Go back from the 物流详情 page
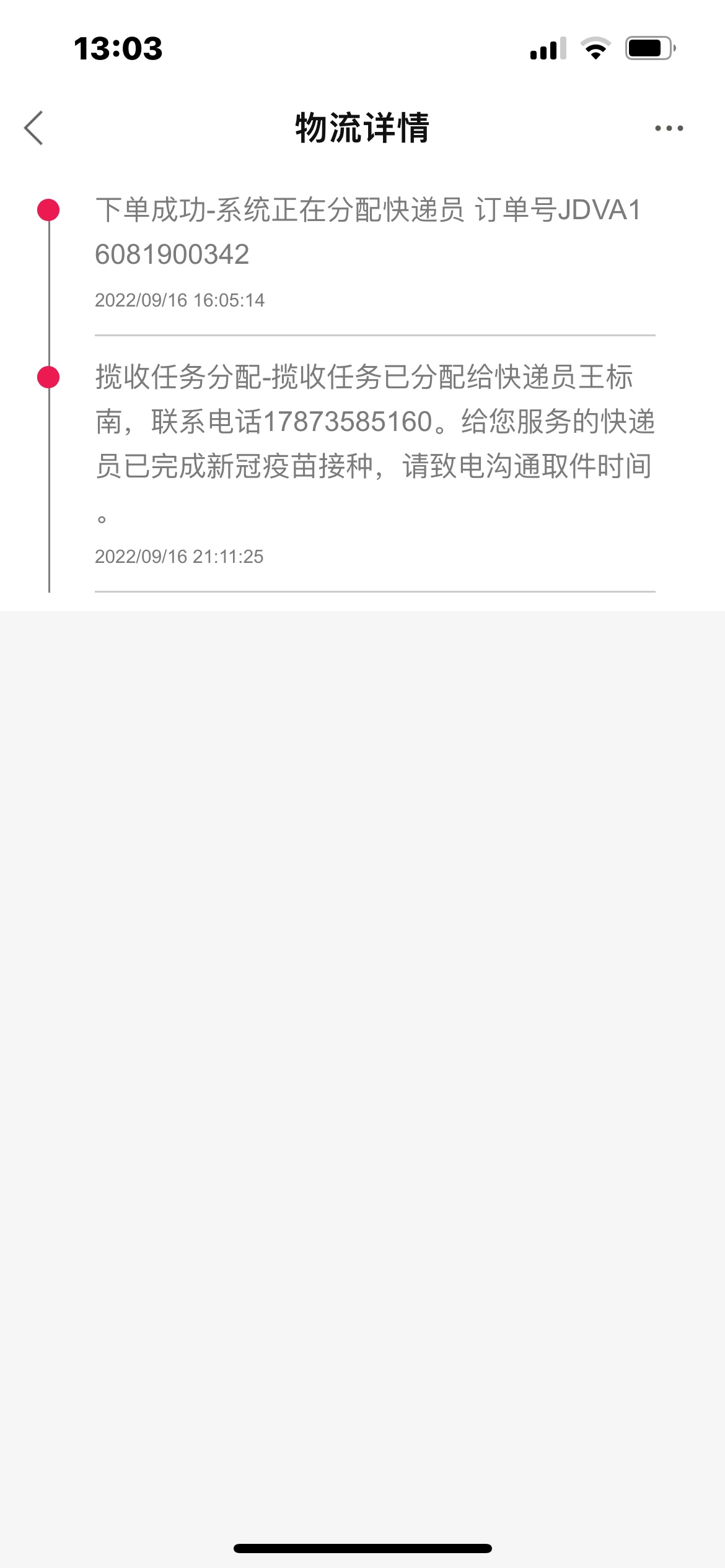725x1568 pixels. [x=34, y=128]
